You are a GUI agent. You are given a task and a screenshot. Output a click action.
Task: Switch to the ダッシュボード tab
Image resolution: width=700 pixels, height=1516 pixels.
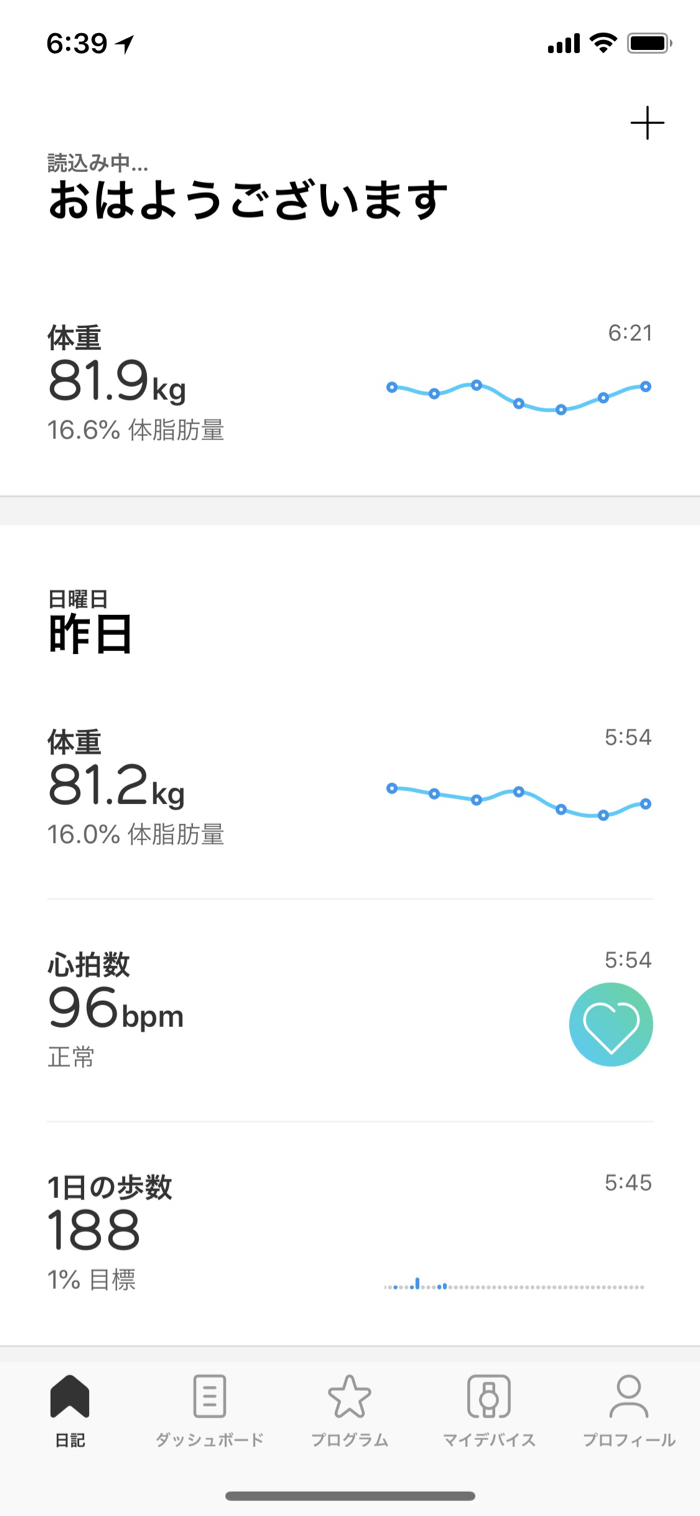(x=209, y=1410)
